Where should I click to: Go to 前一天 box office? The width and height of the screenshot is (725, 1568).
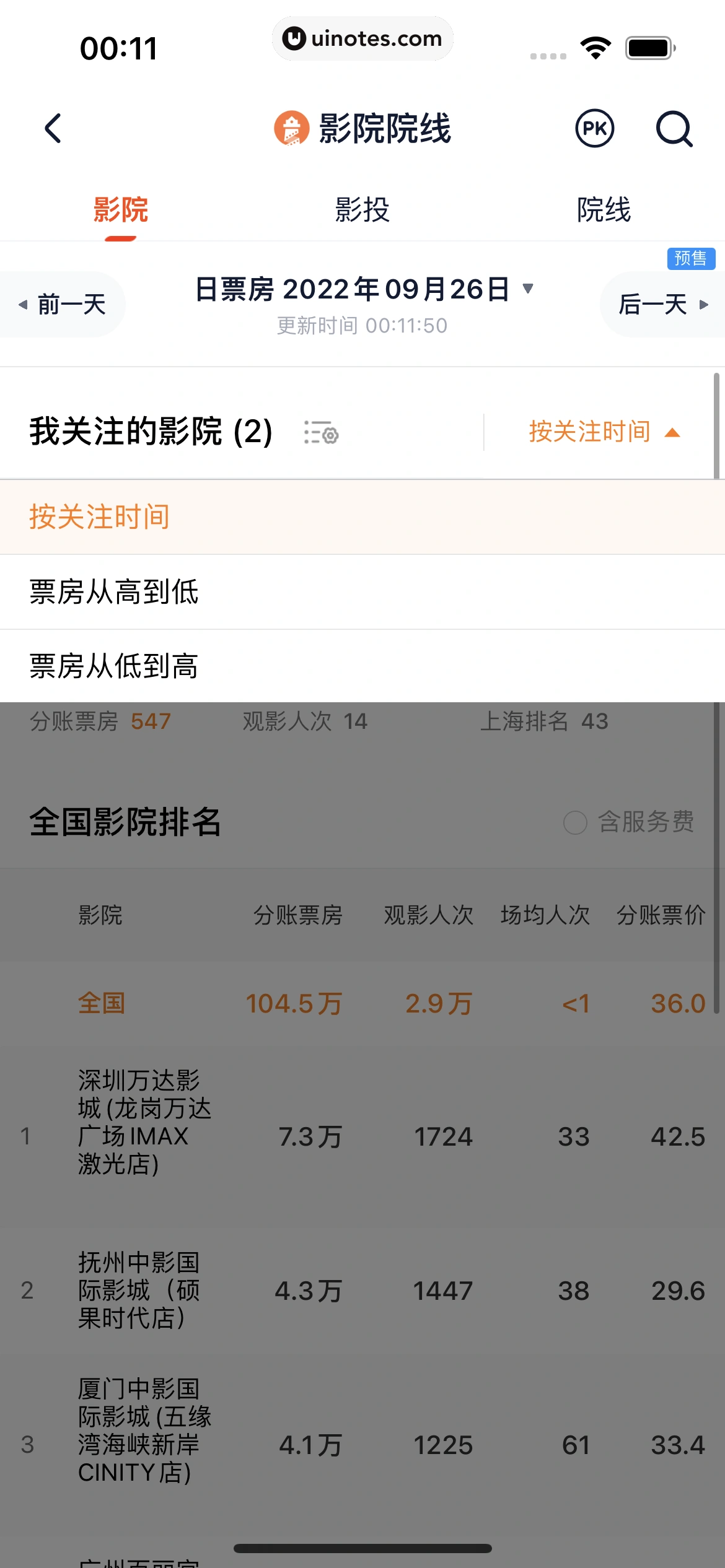click(x=63, y=304)
